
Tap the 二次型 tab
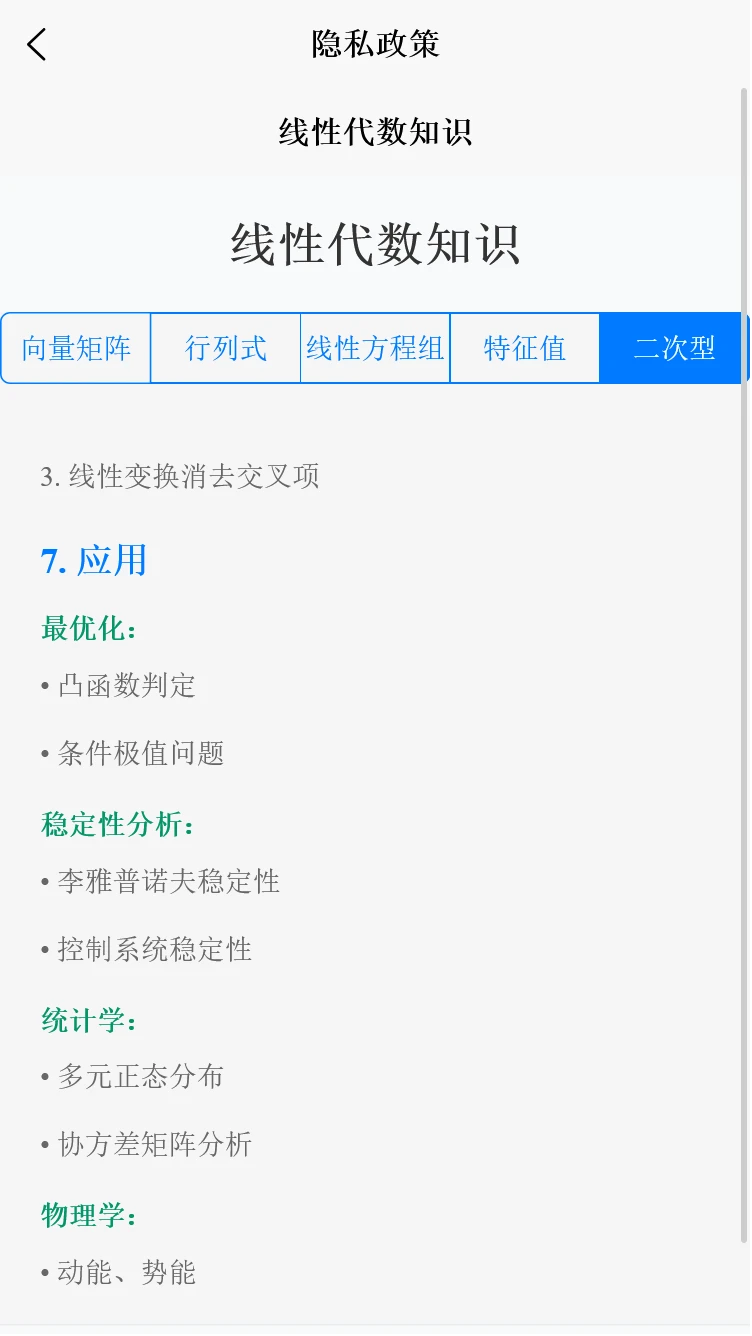673,348
